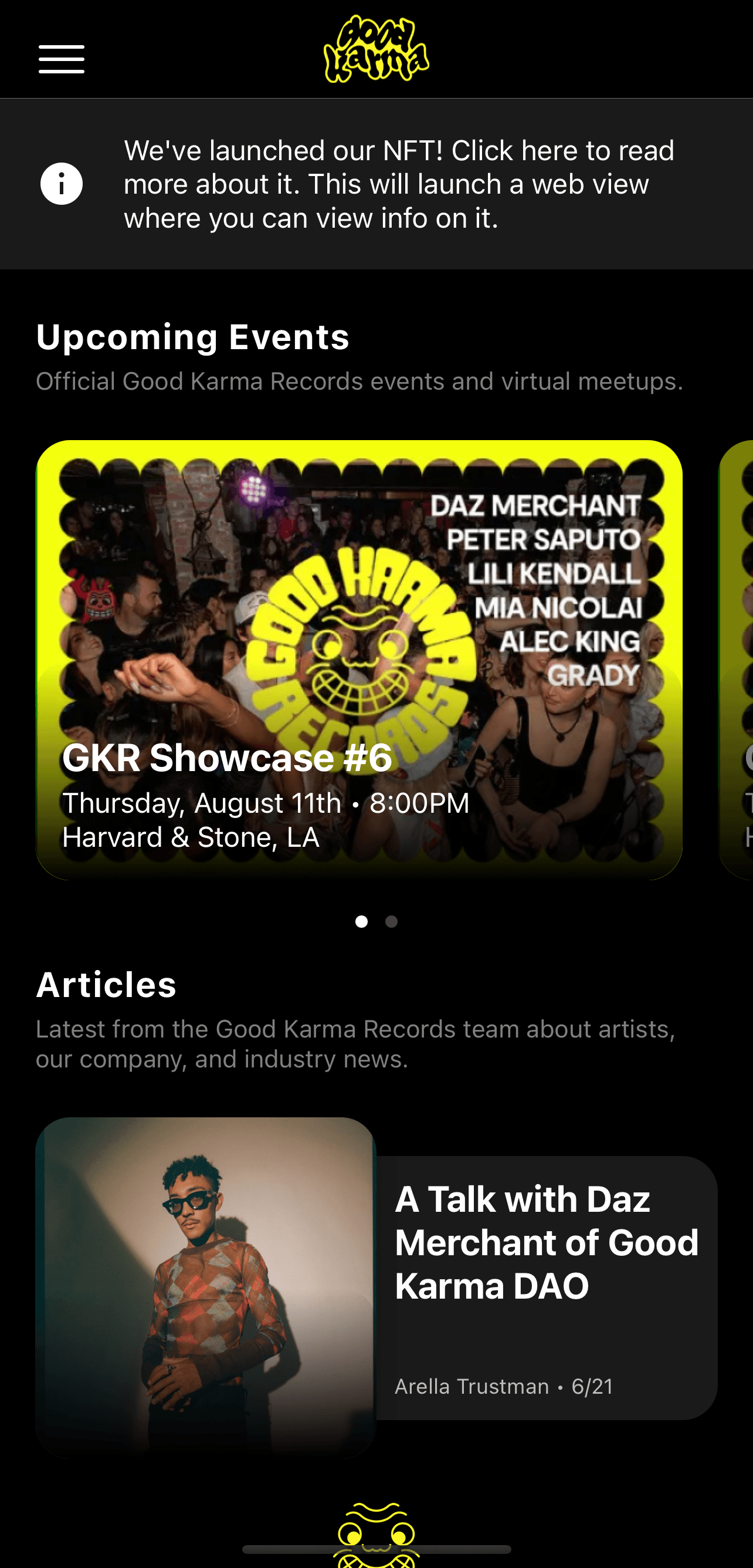Open the NFT launch info banner
The width and height of the screenshot is (753, 1568).
[x=376, y=184]
